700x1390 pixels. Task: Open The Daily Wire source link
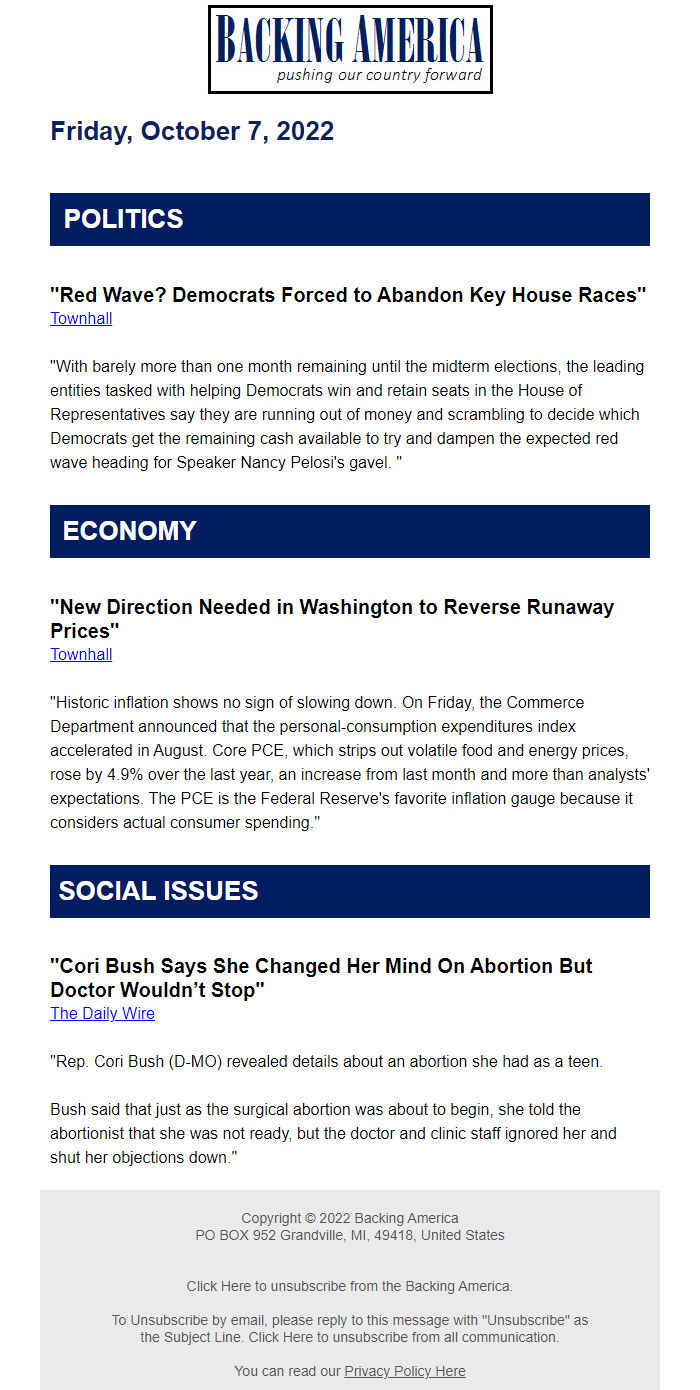pos(102,1014)
